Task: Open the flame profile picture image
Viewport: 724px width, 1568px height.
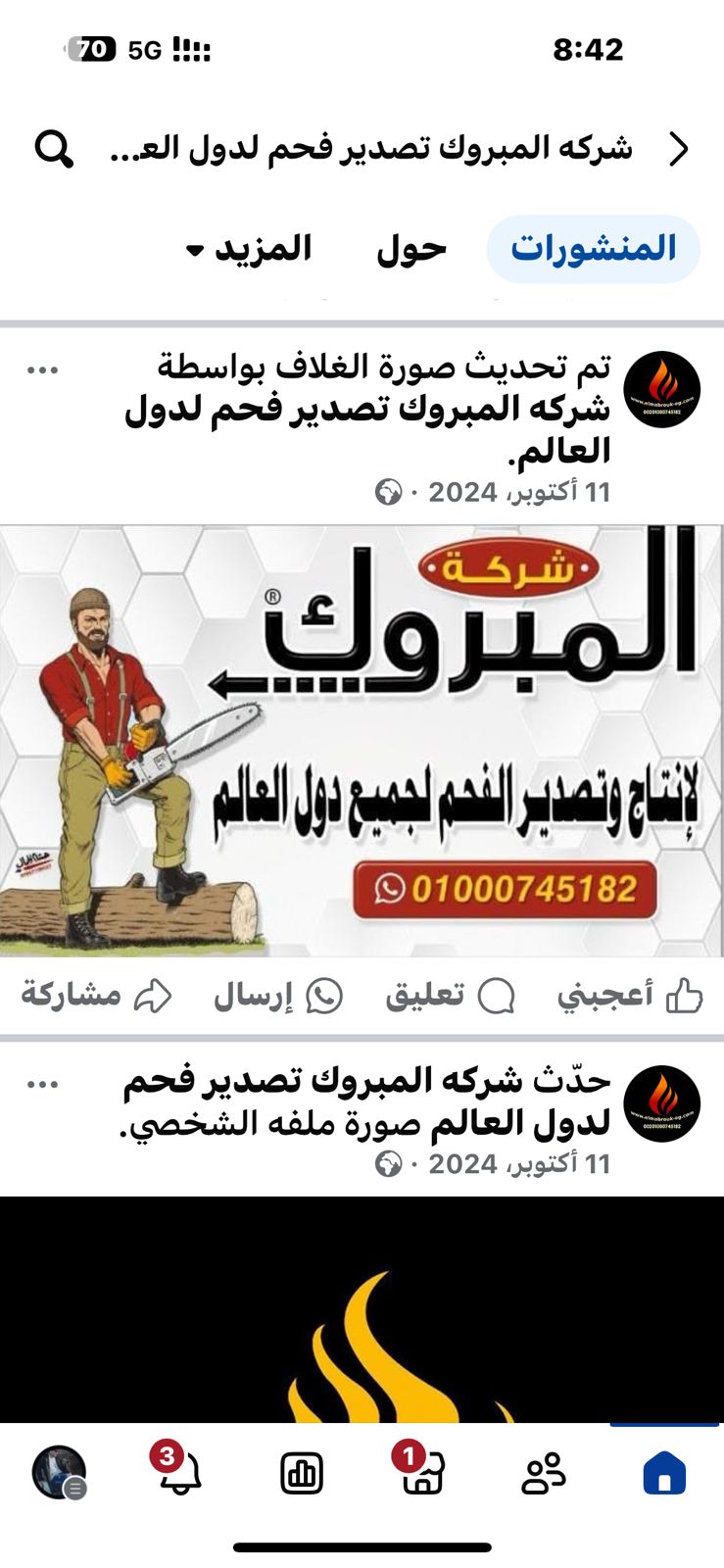Action: (x=362, y=1309)
